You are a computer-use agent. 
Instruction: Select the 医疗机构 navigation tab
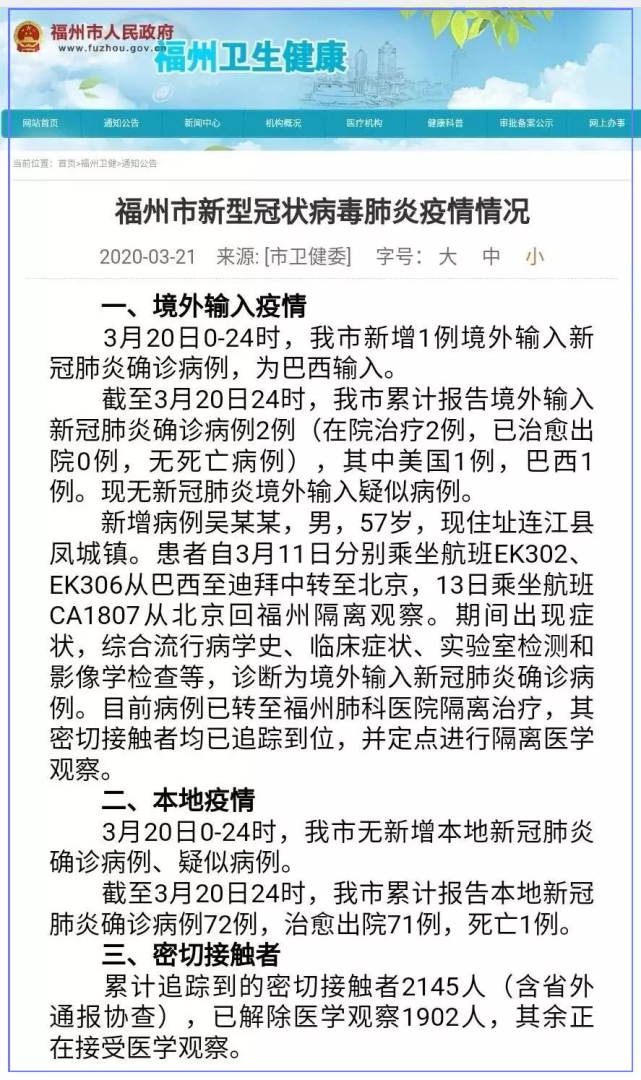[364, 123]
